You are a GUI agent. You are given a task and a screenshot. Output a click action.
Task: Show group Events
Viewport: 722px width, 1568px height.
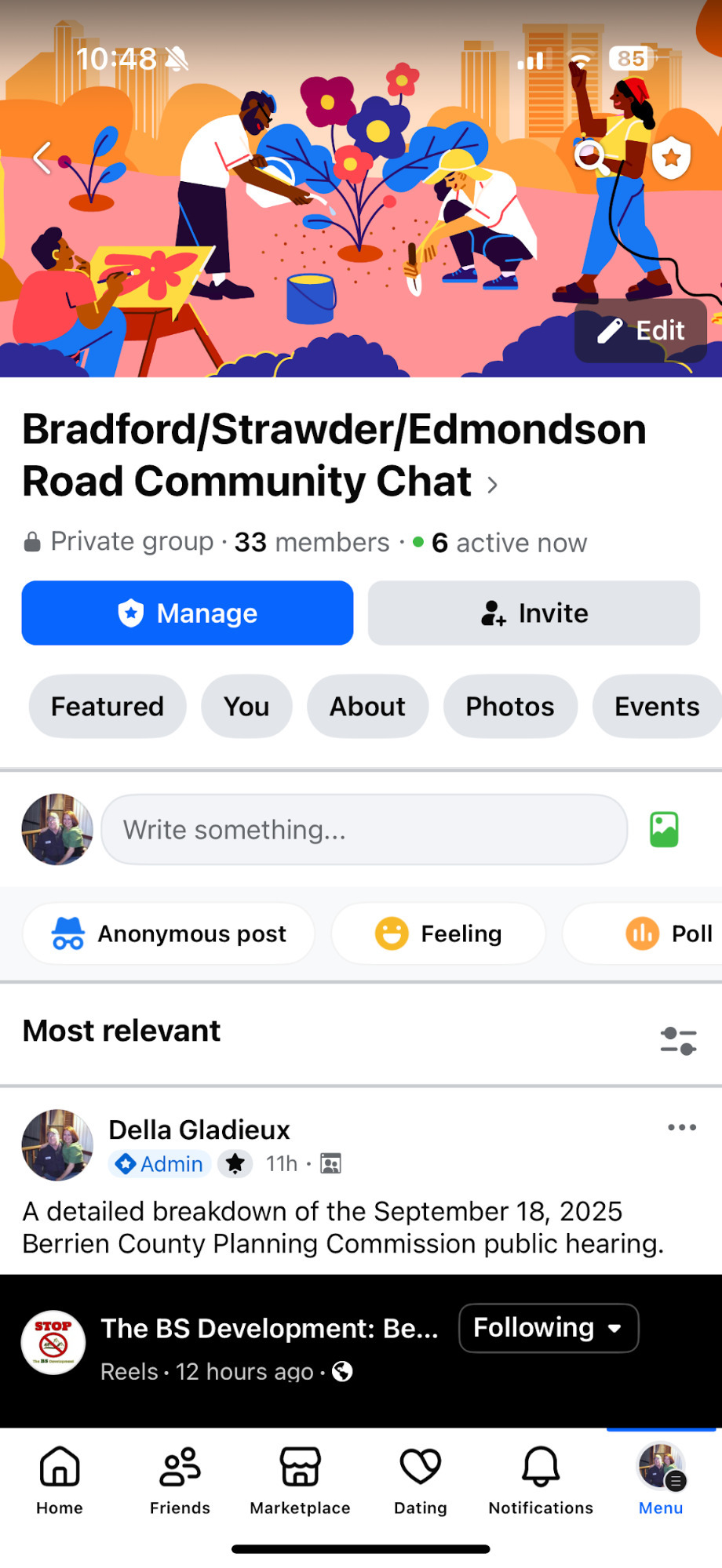coord(657,707)
